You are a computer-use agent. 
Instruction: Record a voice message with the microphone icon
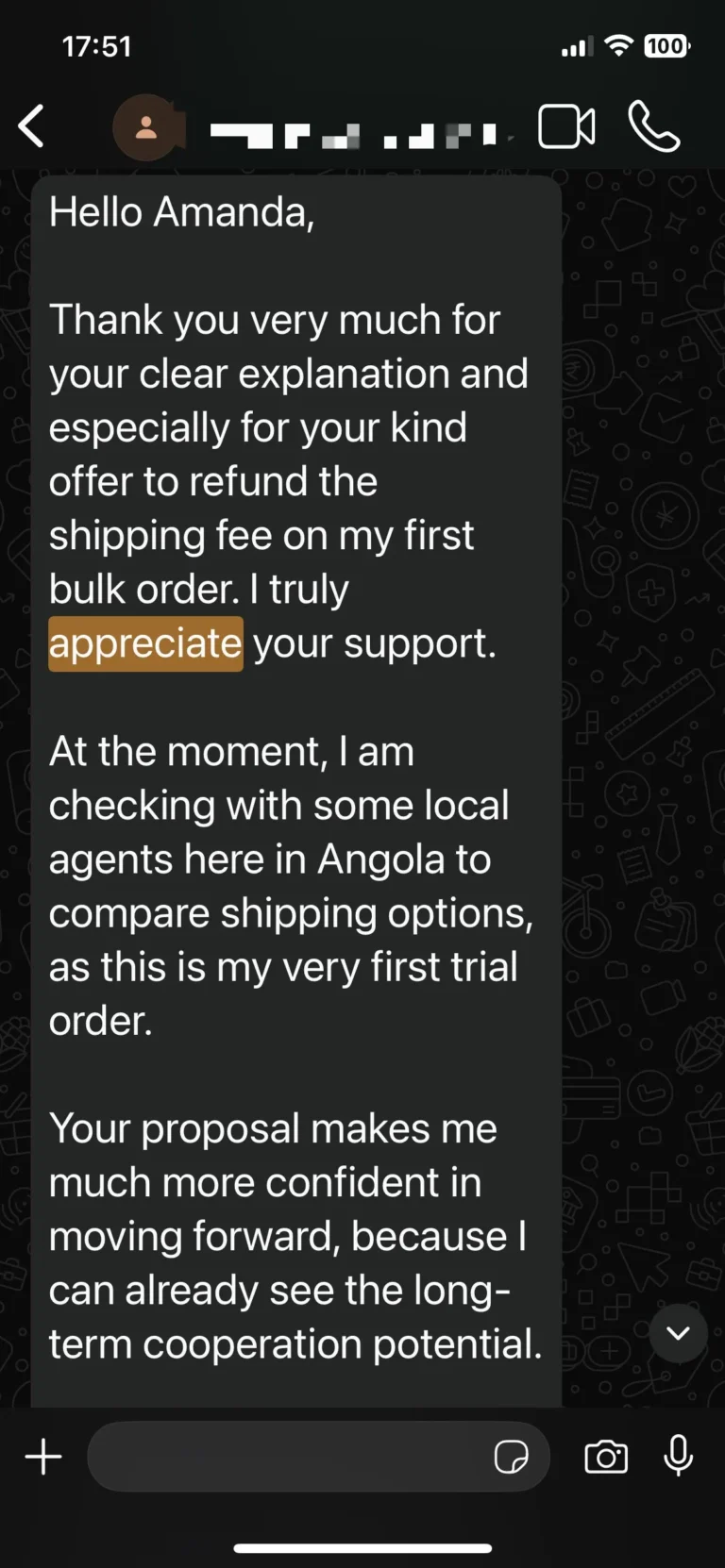tap(679, 1456)
